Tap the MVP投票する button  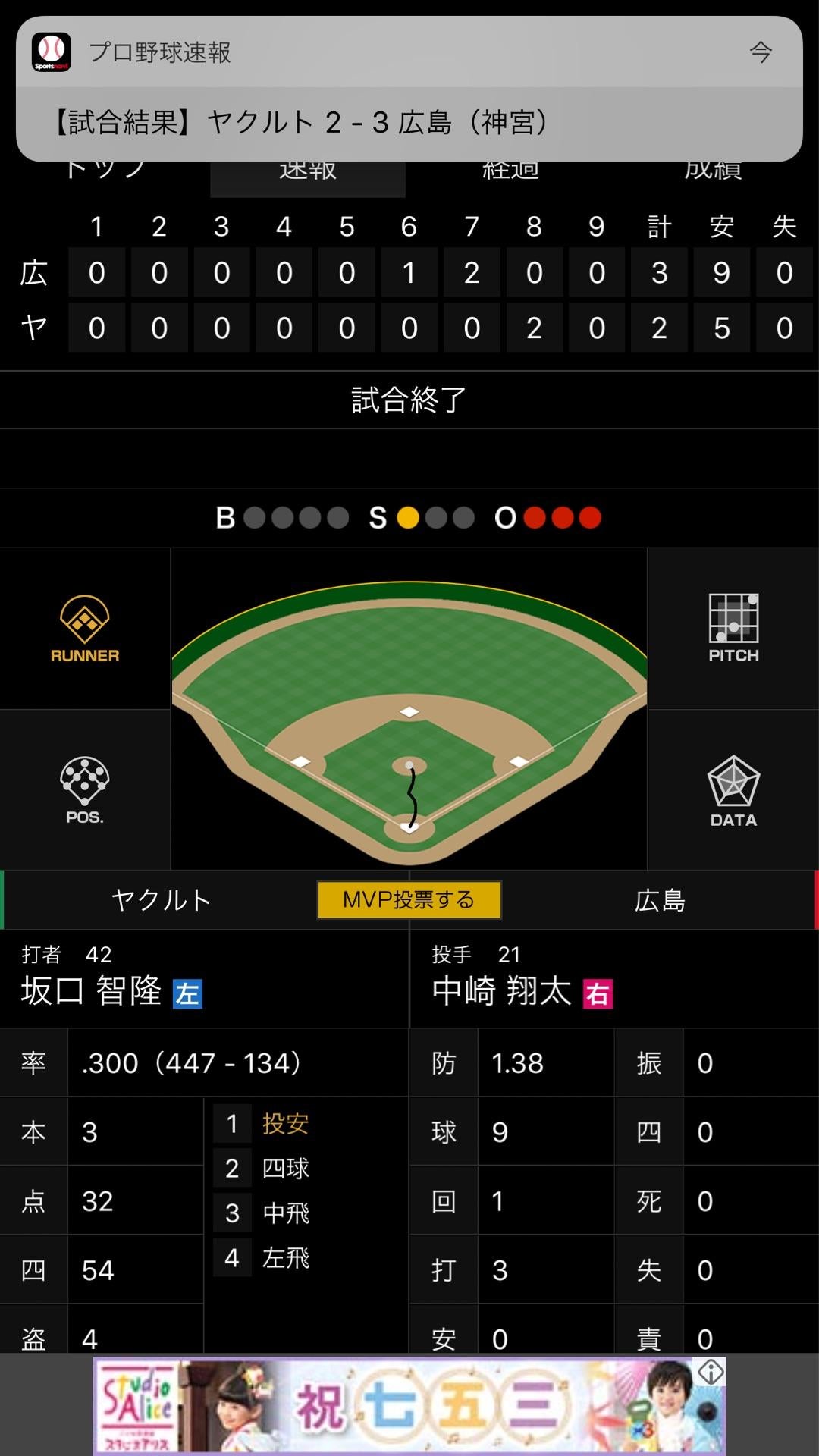(x=409, y=900)
